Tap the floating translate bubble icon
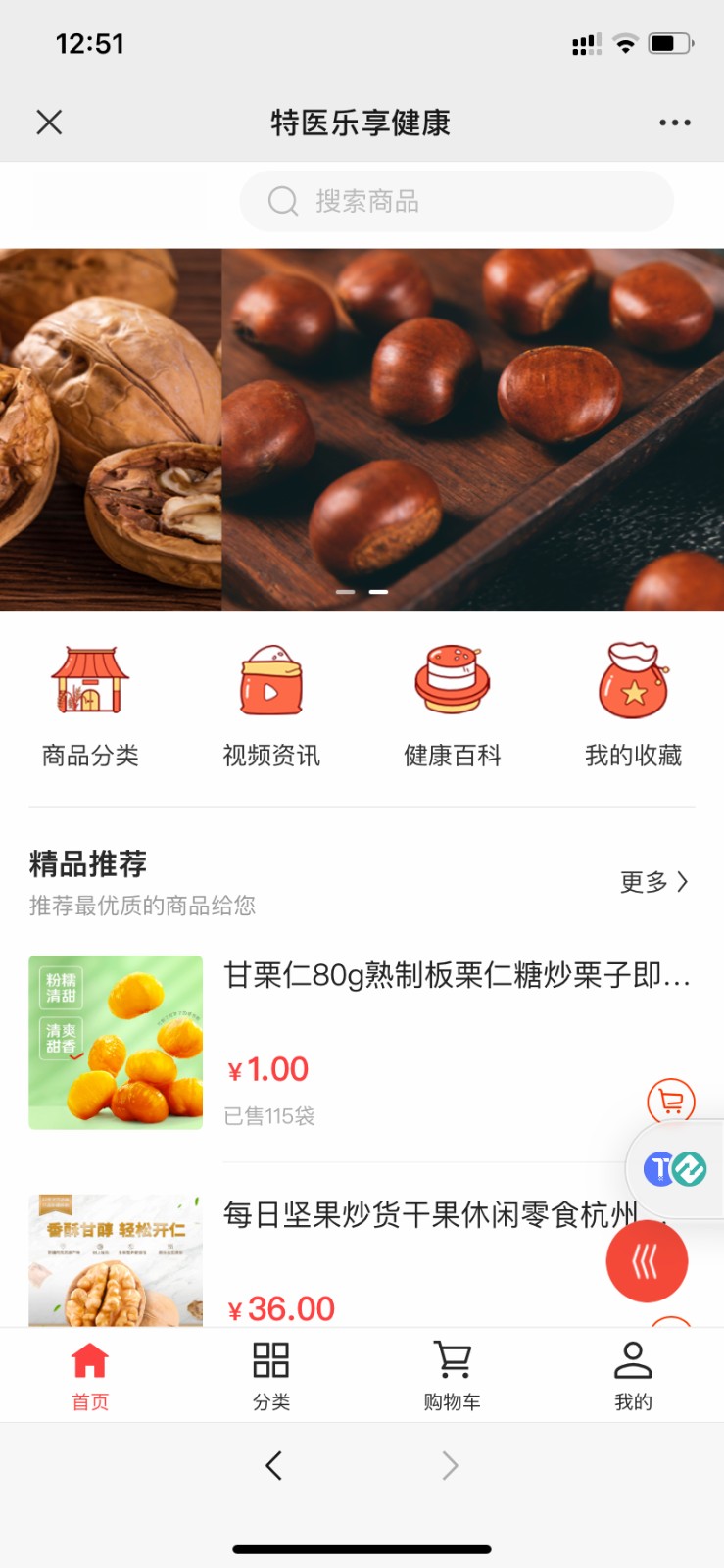Image resolution: width=724 pixels, height=1568 pixels. point(676,1169)
